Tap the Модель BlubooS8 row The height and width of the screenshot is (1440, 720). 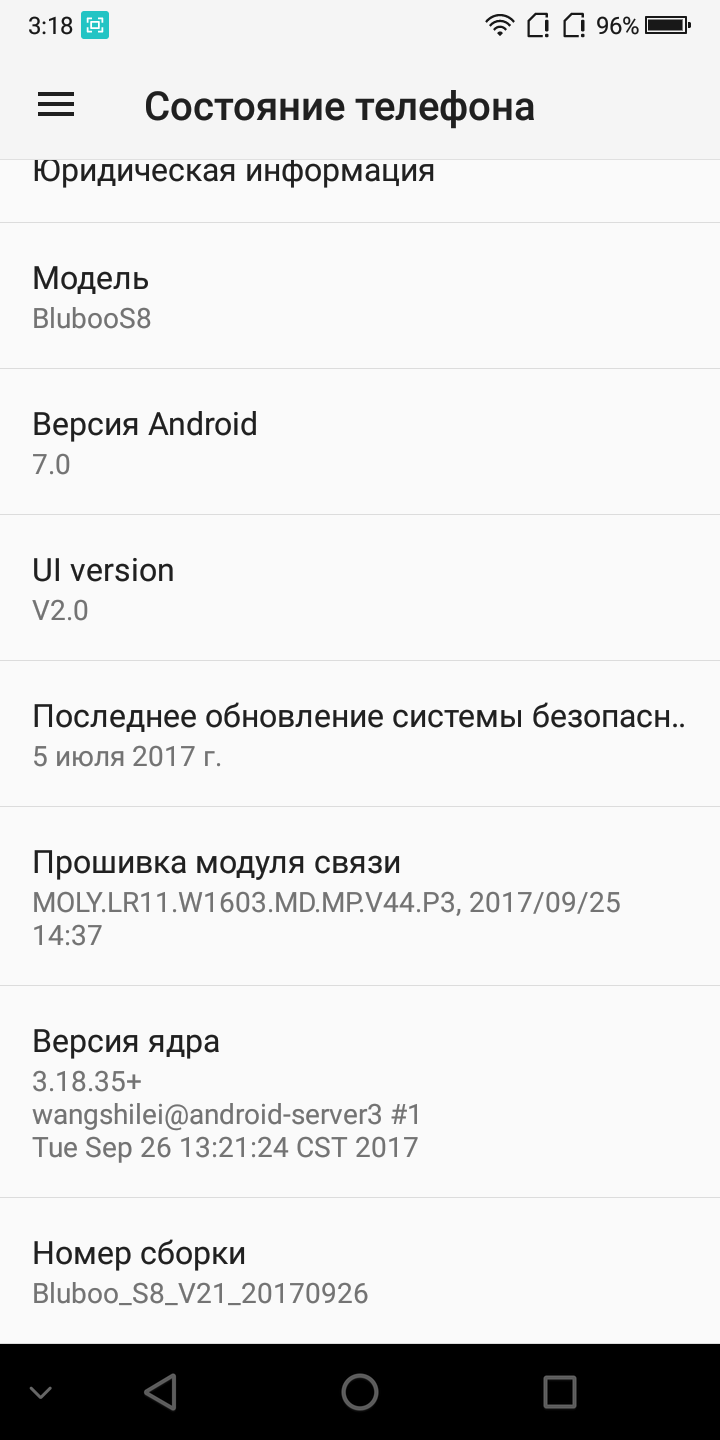360,296
